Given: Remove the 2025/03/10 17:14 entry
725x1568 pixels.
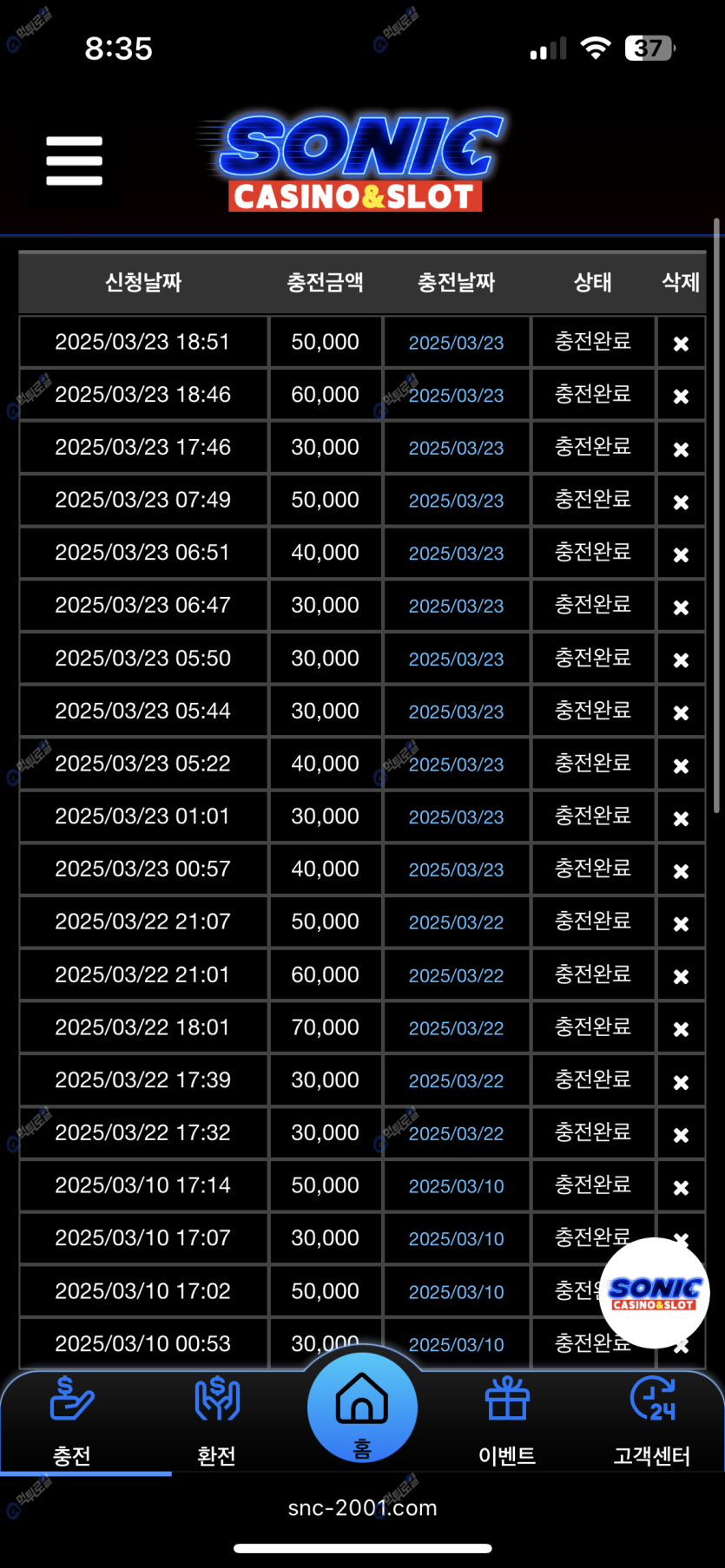Looking at the screenshot, I should pyautogui.click(x=681, y=1188).
